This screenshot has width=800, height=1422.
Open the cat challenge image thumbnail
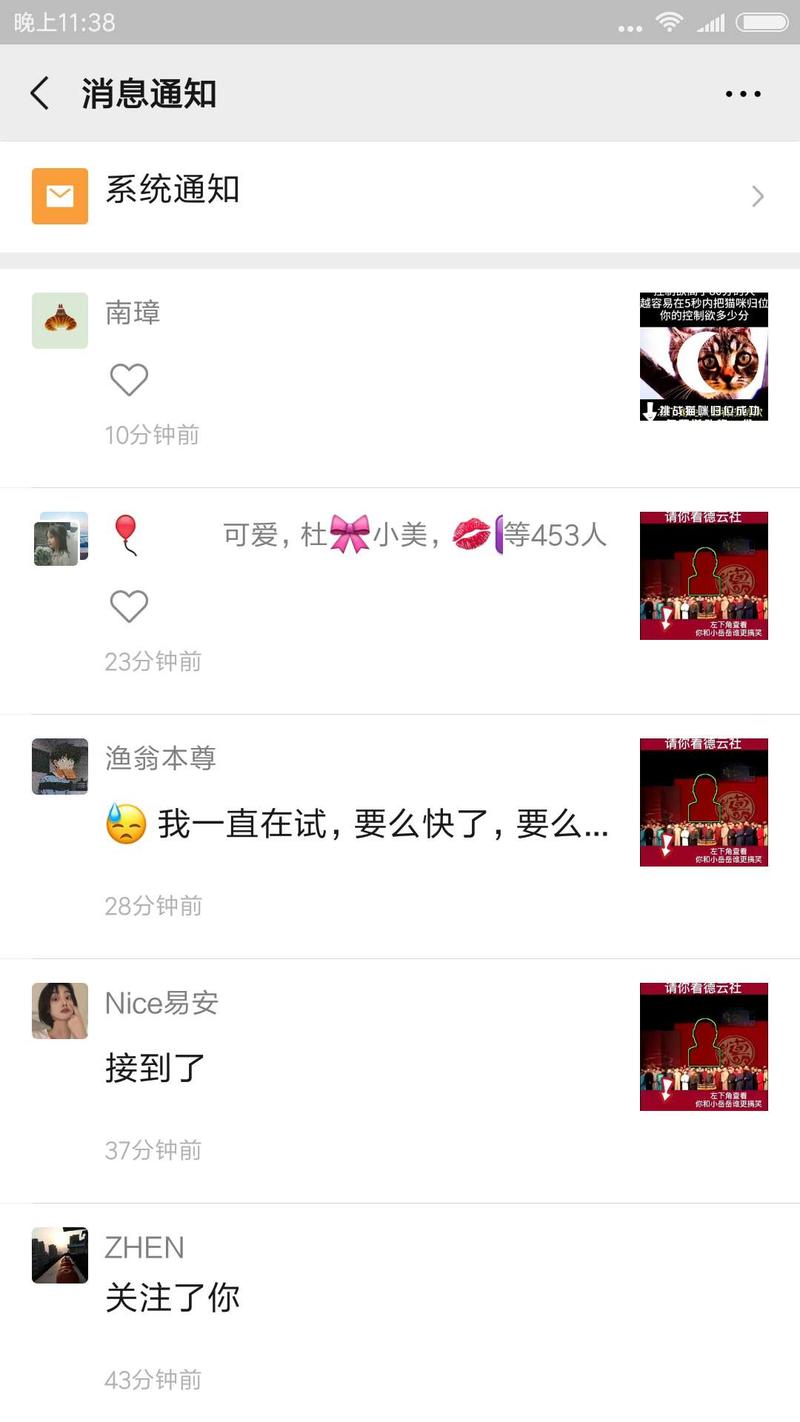pos(704,355)
